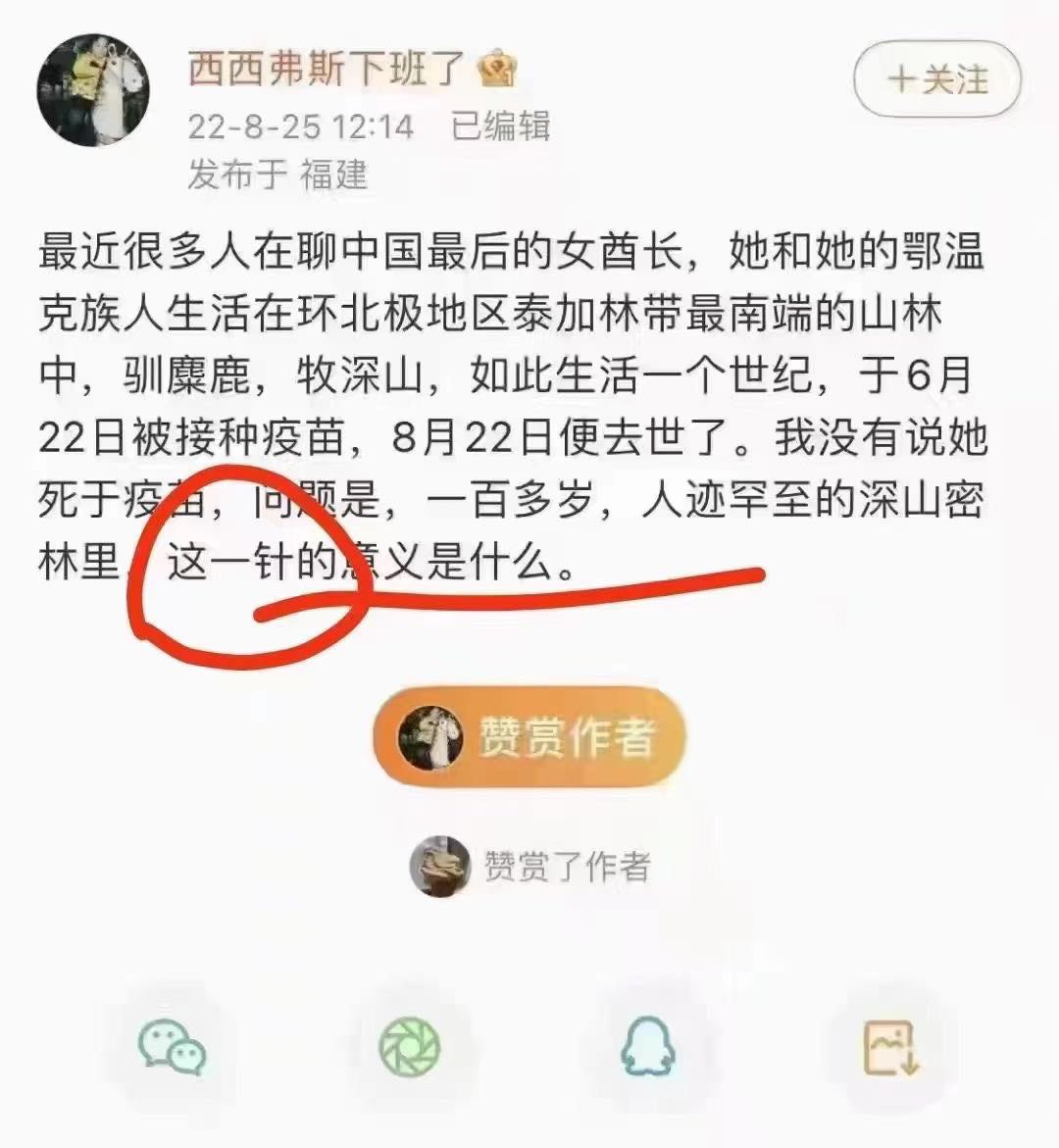Open the username 西西弗斯下班了

327,71
